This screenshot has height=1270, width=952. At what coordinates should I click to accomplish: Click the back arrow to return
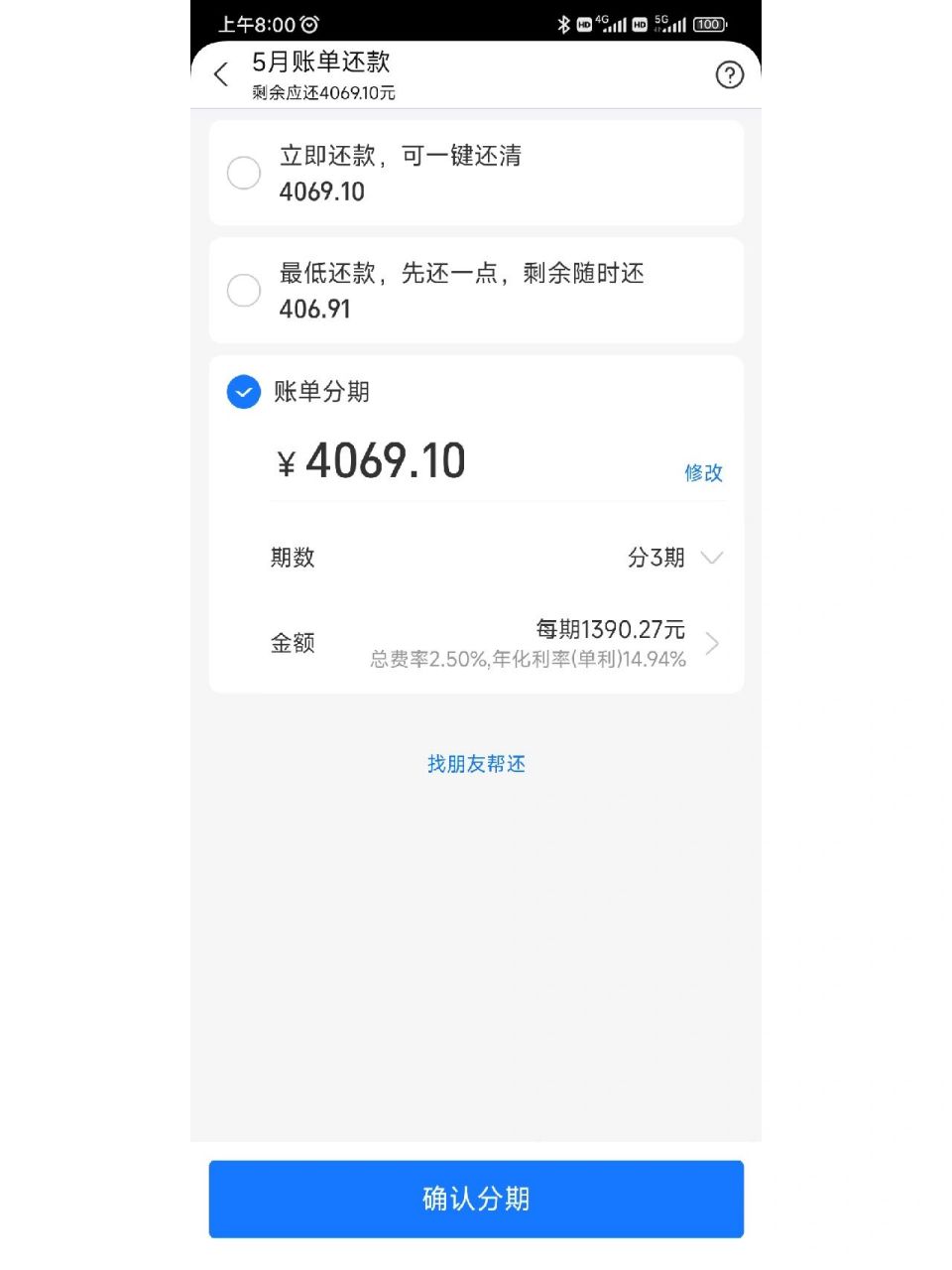tap(221, 74)
